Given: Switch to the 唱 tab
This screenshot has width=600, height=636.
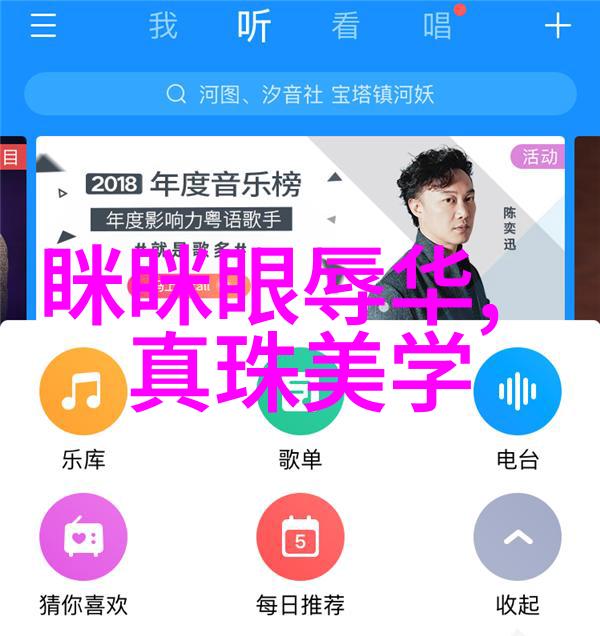Looking at the screenshot, I should point(437,26).
